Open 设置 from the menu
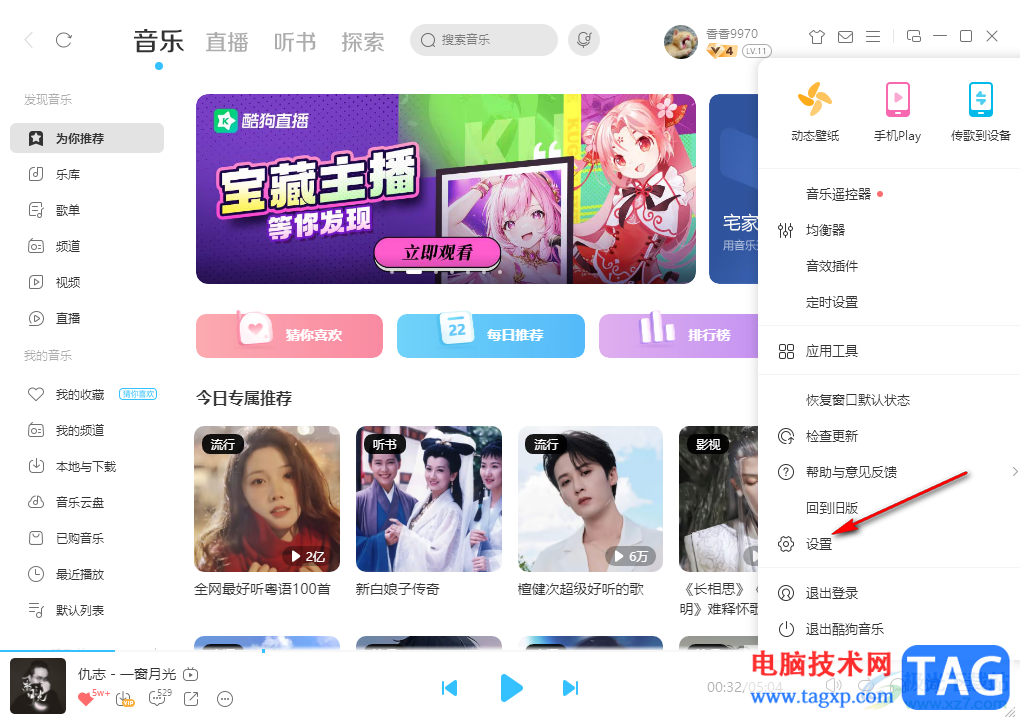Viewport: 1020px width, 720px height. click(818, 544)
